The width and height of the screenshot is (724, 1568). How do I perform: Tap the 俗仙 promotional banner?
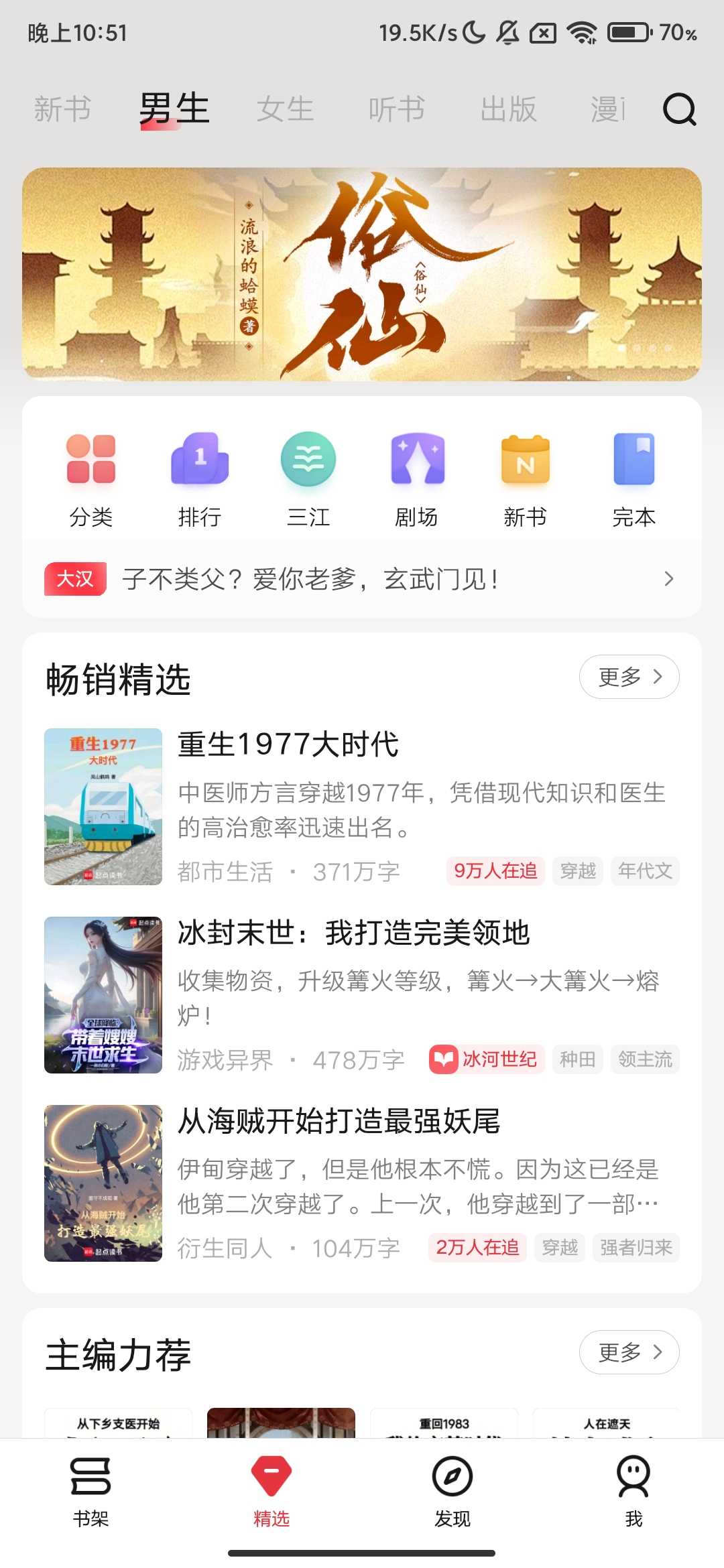[x=362, y=275]
